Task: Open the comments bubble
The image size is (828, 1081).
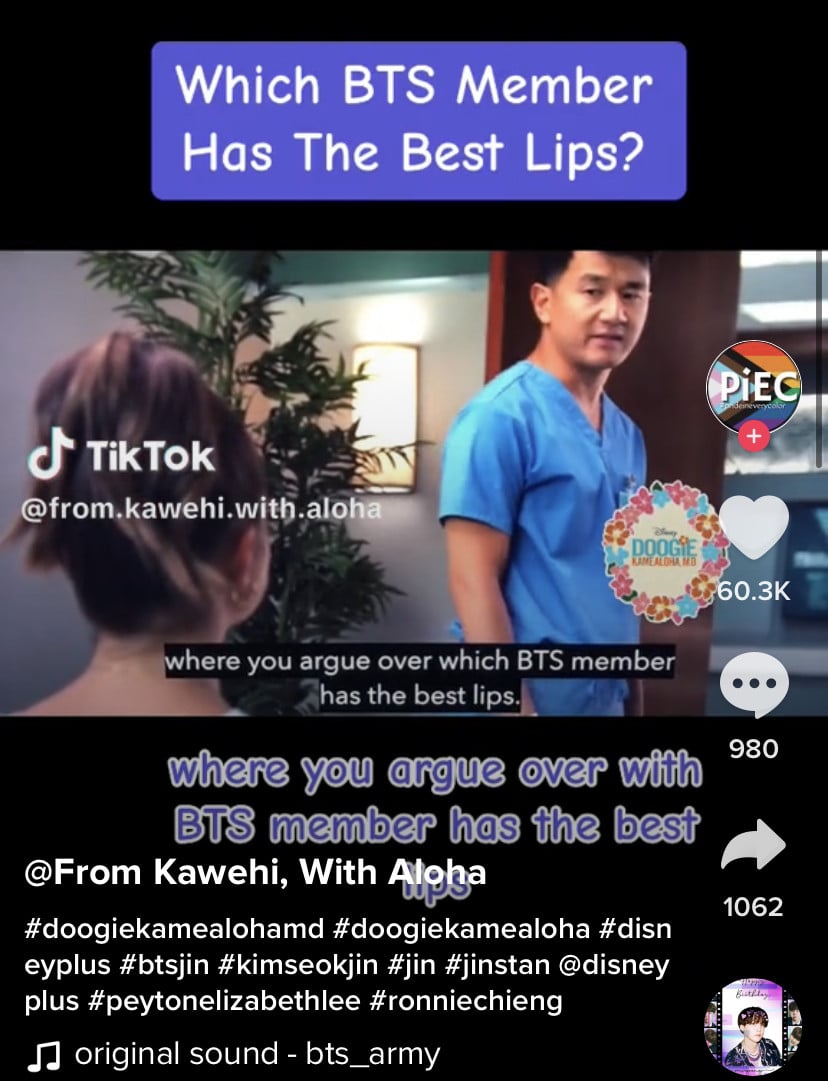Action: pyautogui.click(x=754, y=688)
